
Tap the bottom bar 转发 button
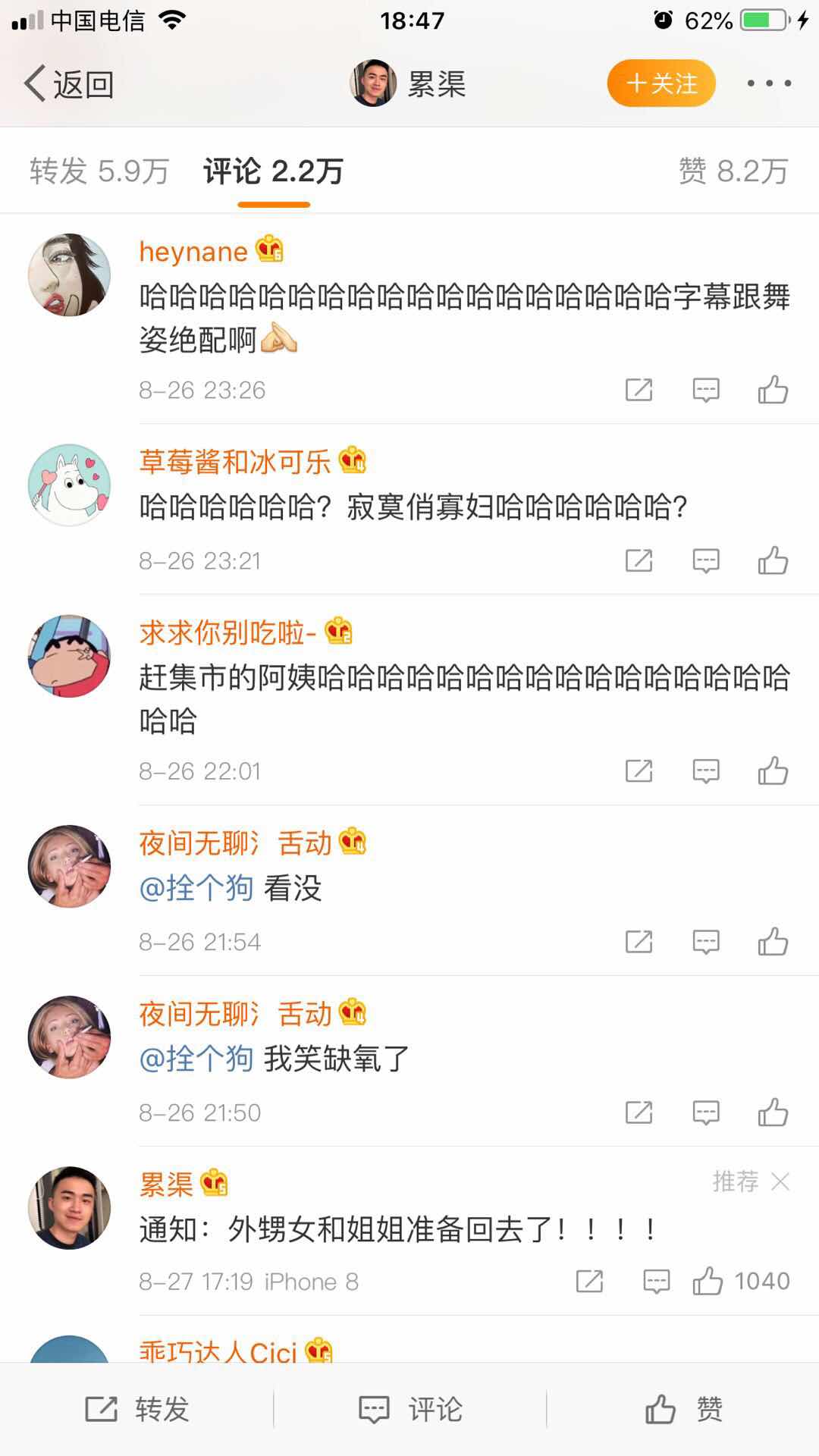pos(136,1409)
